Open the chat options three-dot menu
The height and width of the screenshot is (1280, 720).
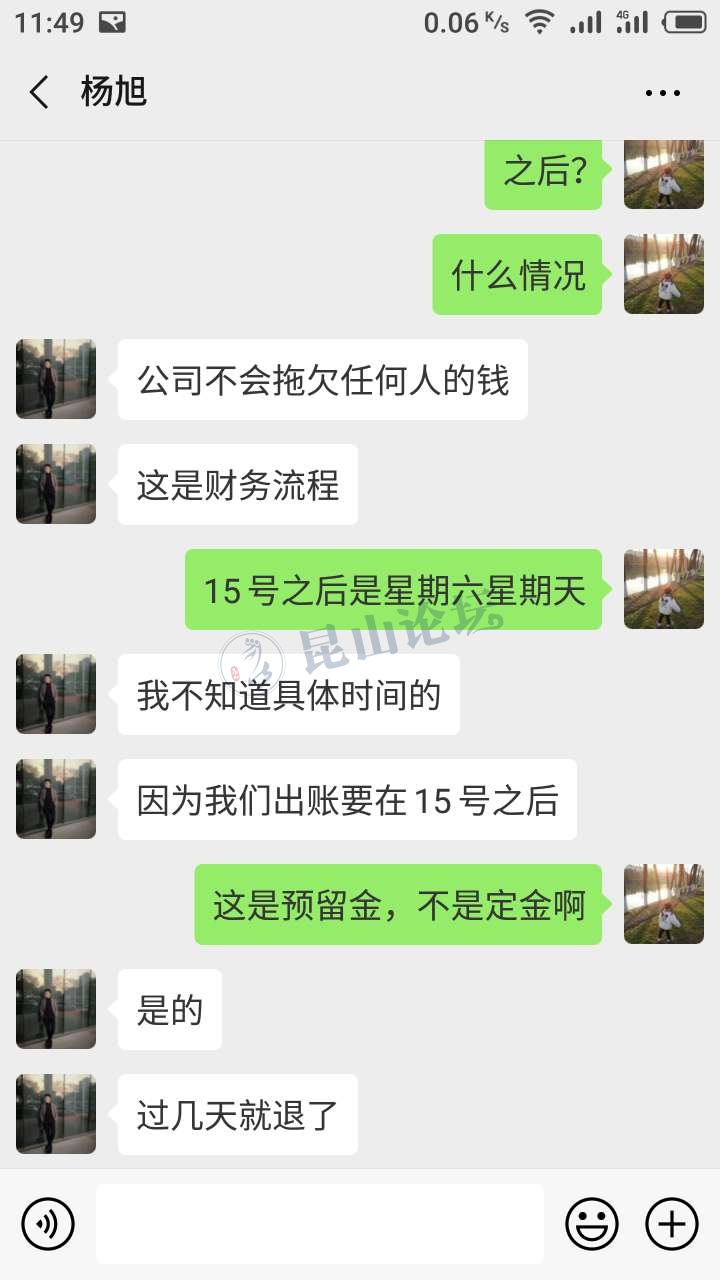point(662,93)
